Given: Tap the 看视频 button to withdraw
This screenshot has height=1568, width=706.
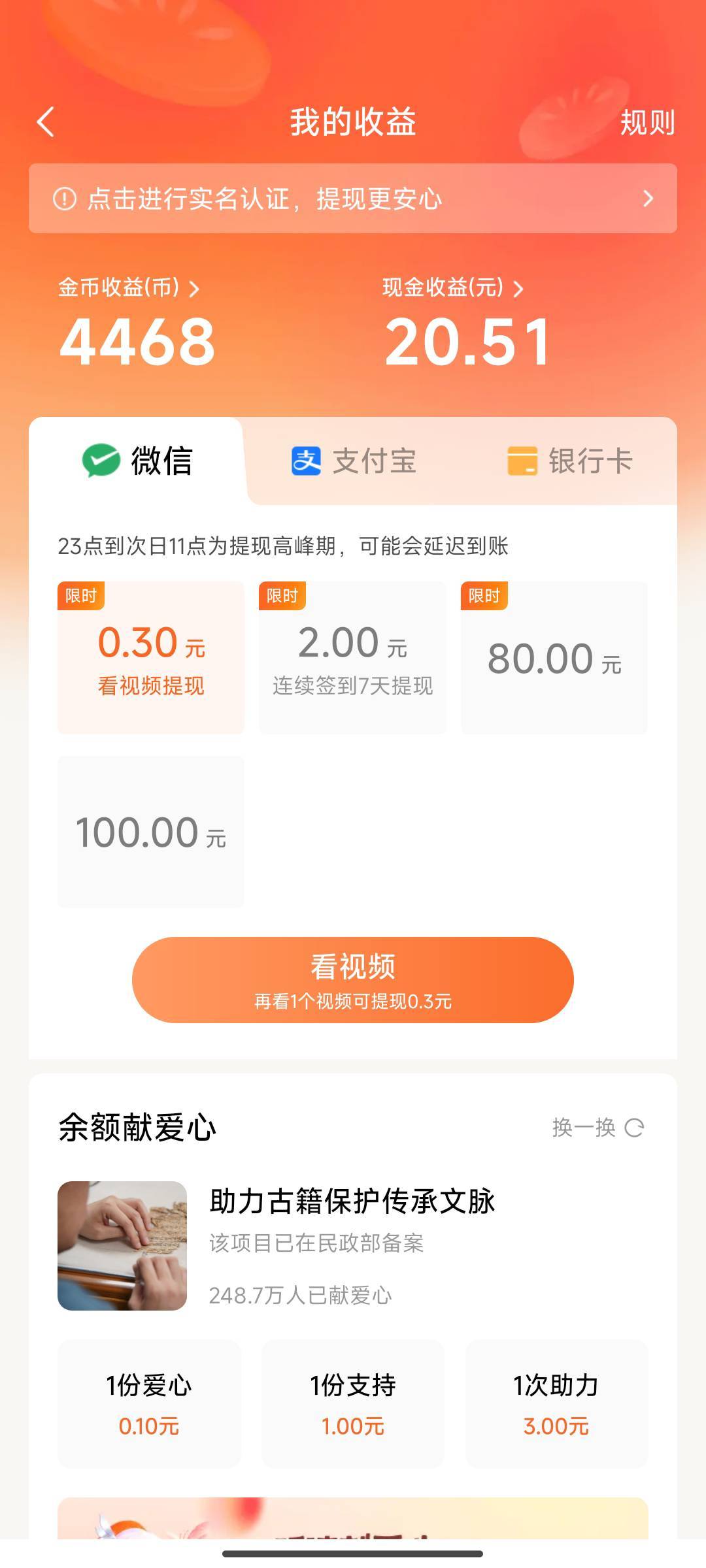Looking at the screenshot, I should 353,979.
